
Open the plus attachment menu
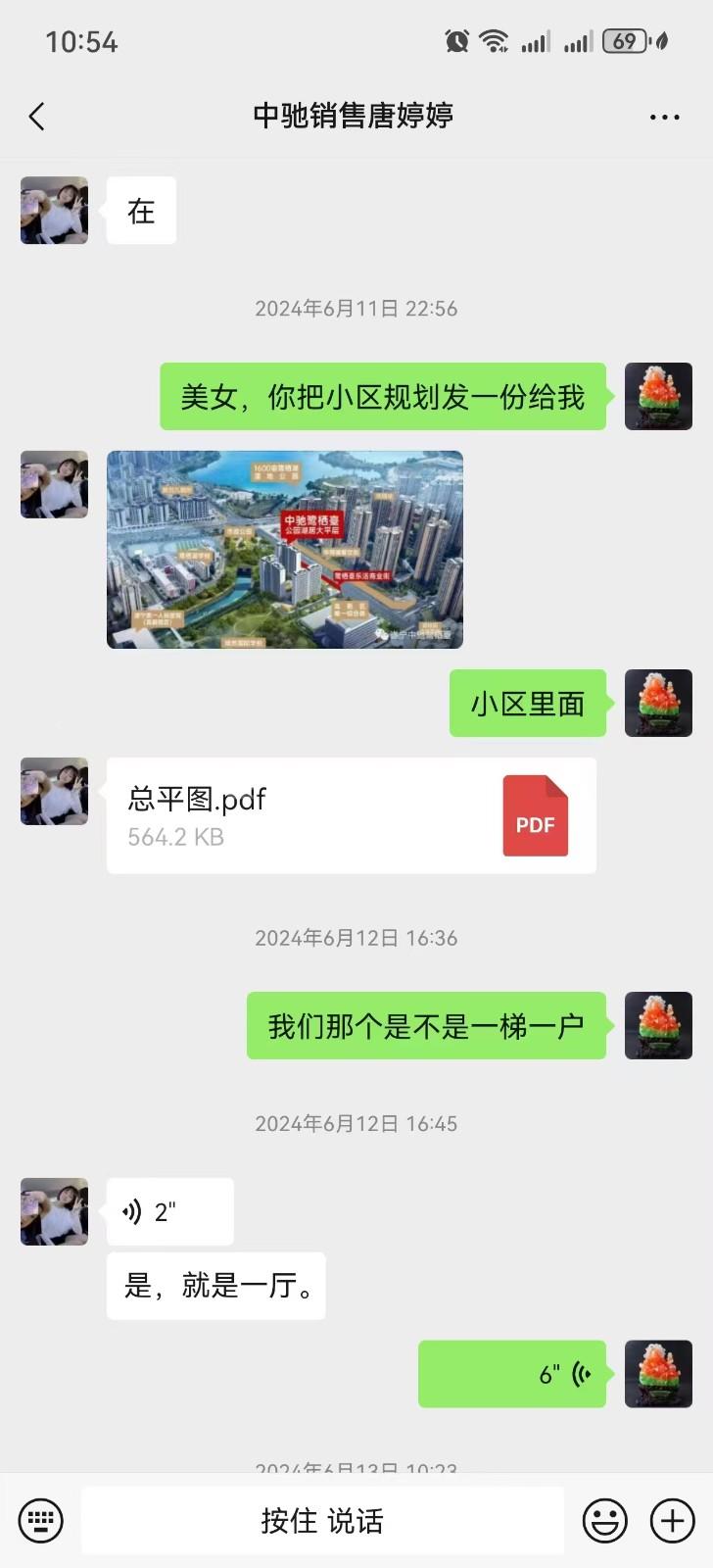pyautogui.click(x=672, y=1520)
